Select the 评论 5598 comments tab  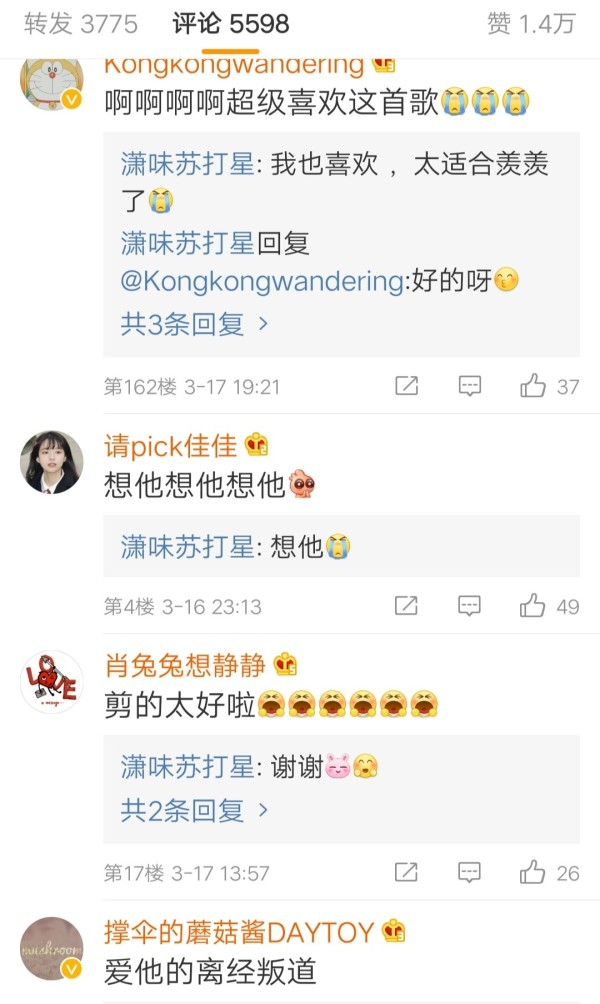[x=231, y=23]
